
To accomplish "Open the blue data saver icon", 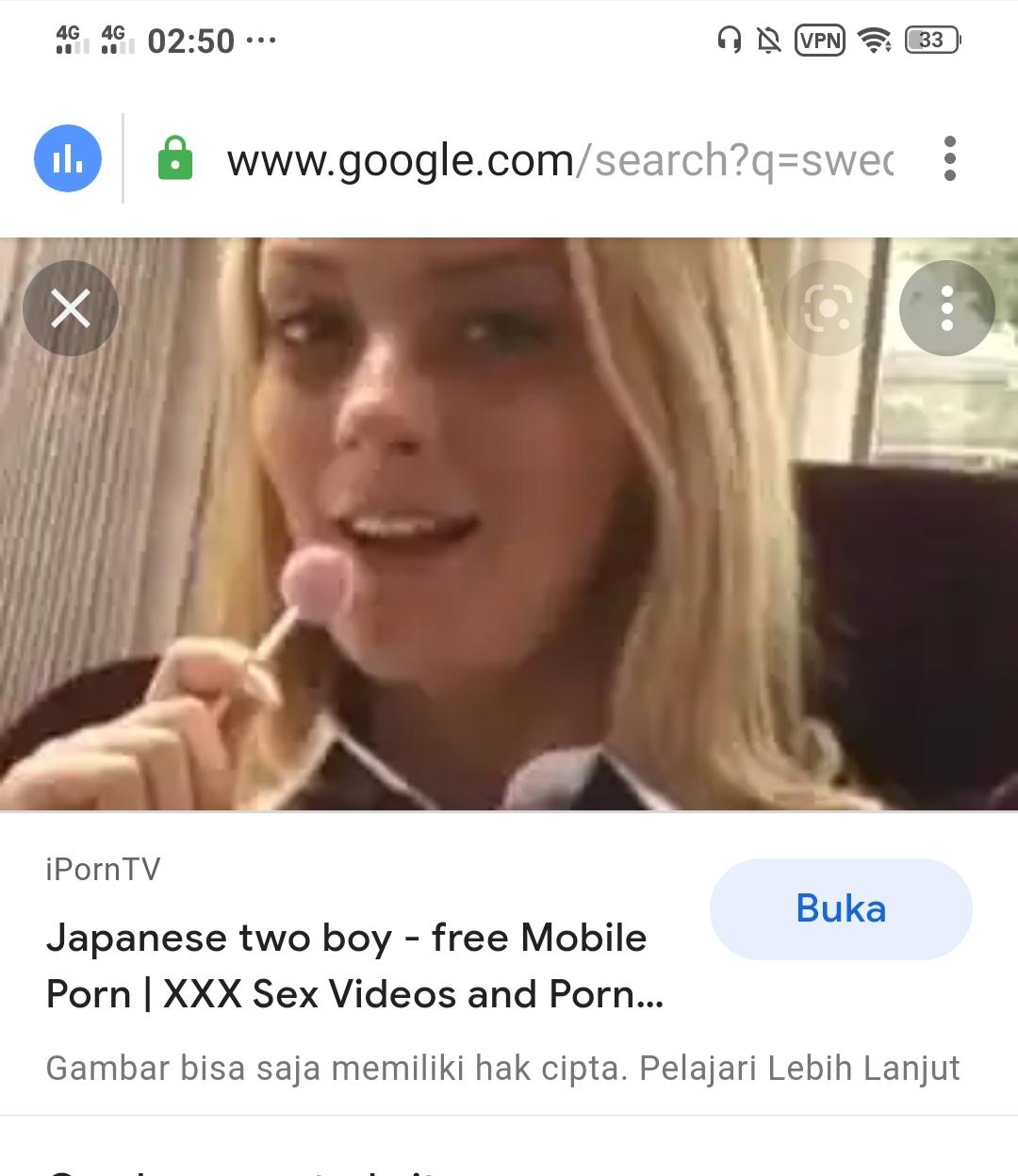I will [68, 158].
